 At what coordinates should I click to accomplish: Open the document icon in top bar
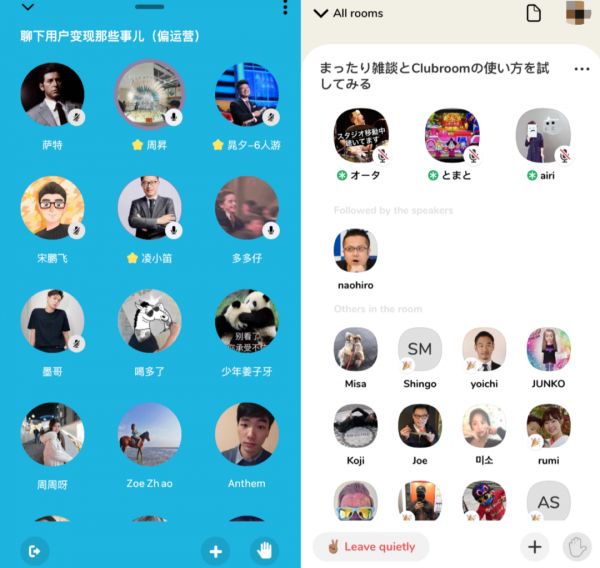click(534, 13)
